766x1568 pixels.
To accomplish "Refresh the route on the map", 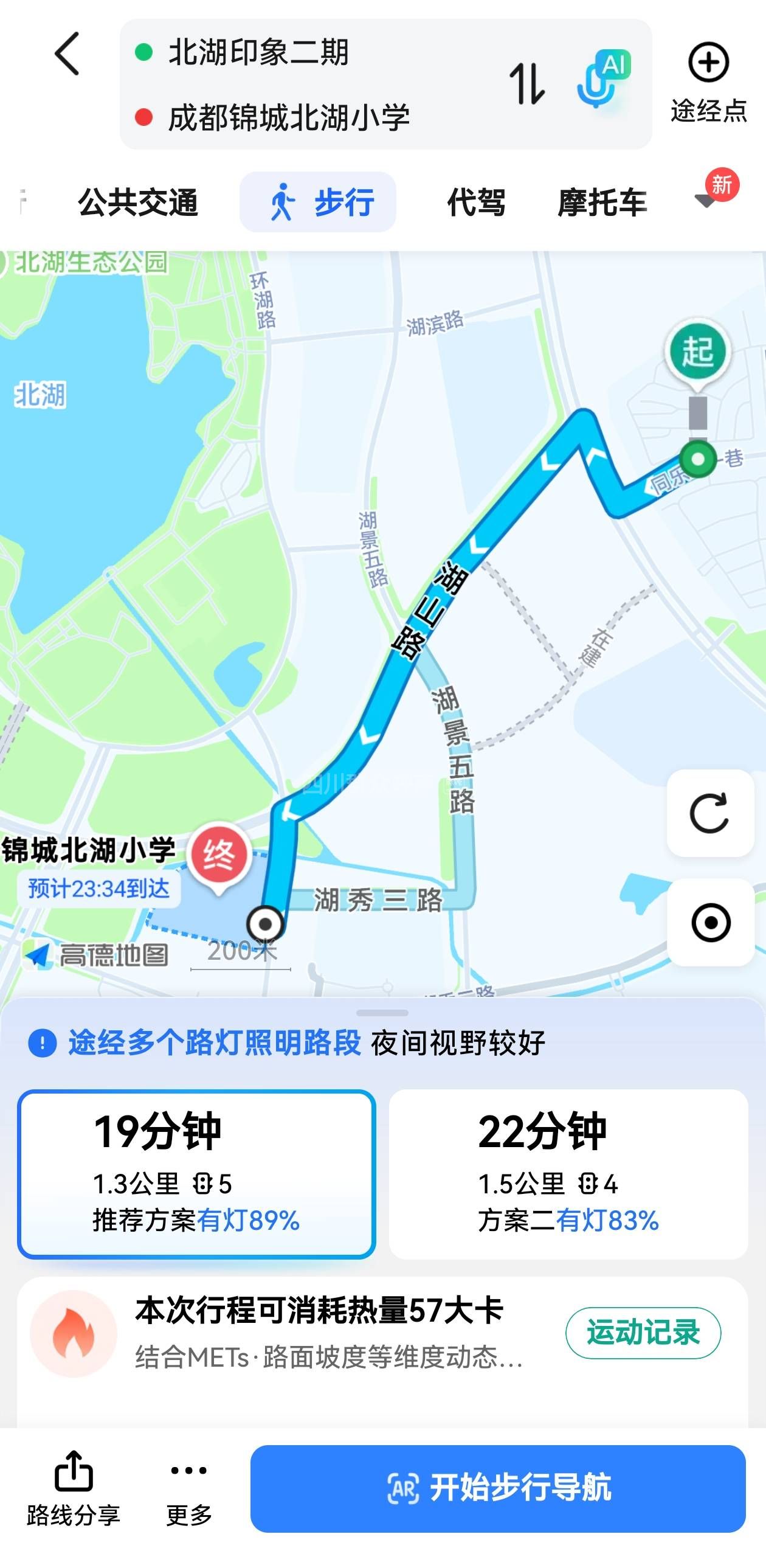I will 709,813.
